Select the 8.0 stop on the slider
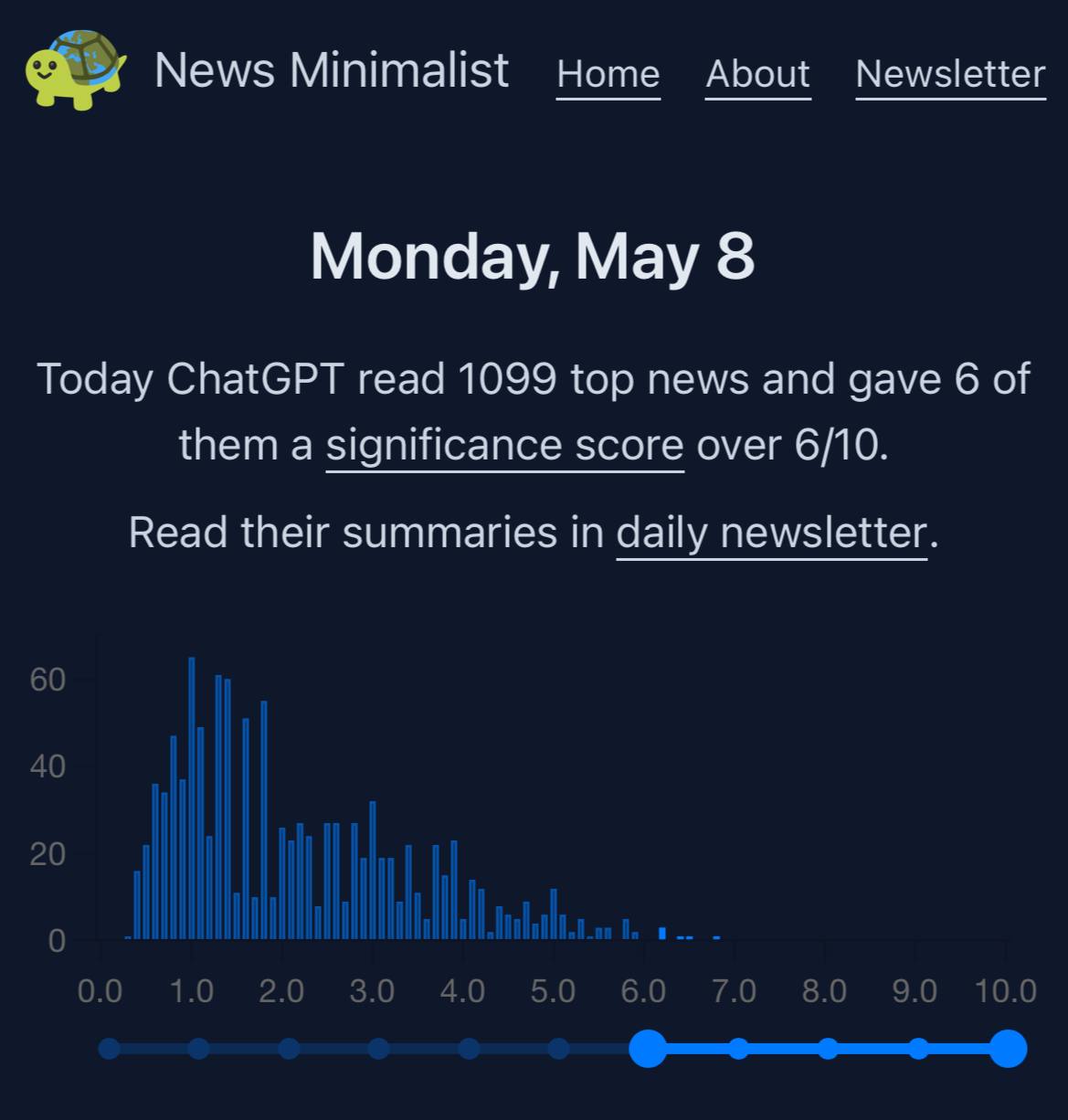 click(828, 1048)
